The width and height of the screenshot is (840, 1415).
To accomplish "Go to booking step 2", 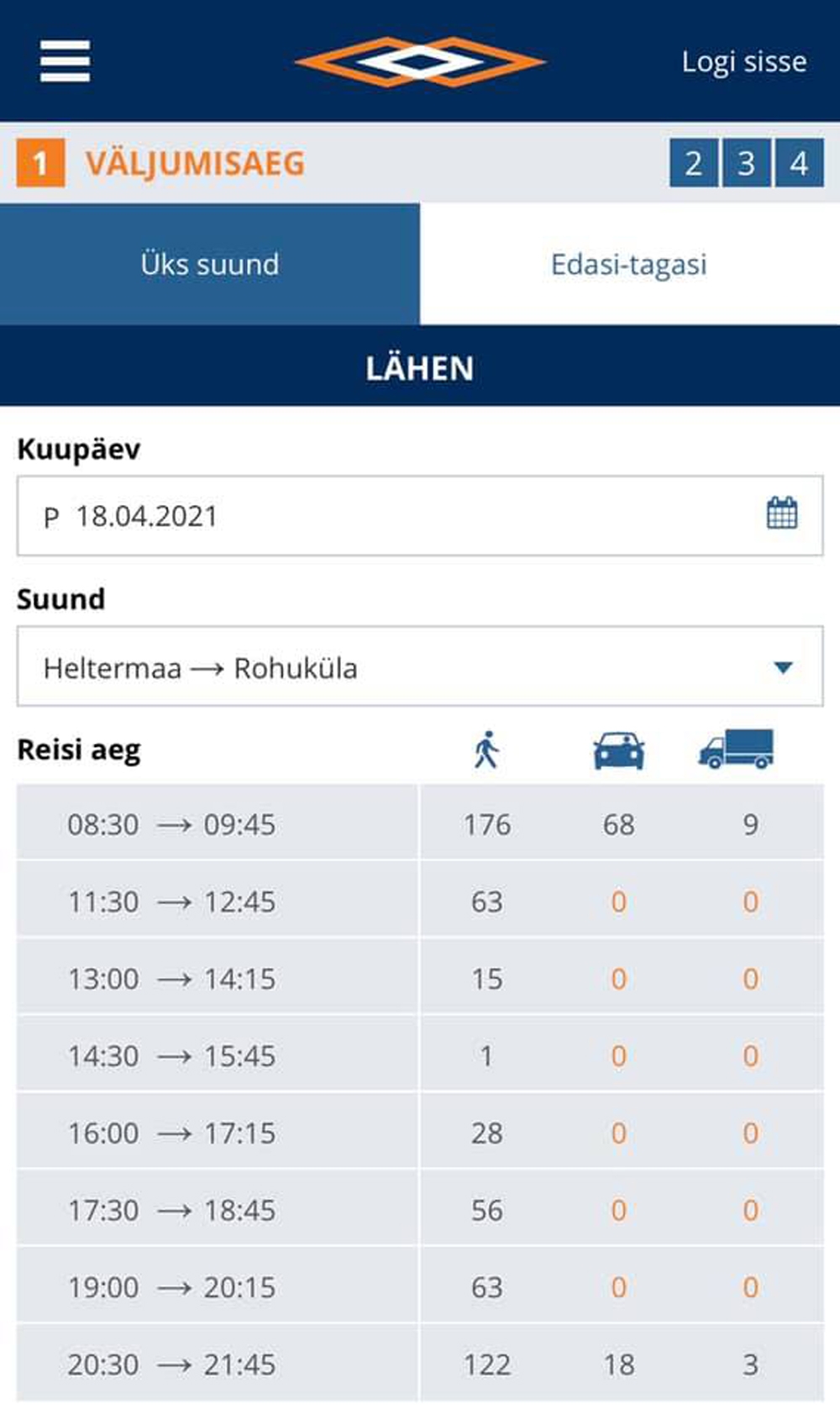I will (x=694, y=163).
